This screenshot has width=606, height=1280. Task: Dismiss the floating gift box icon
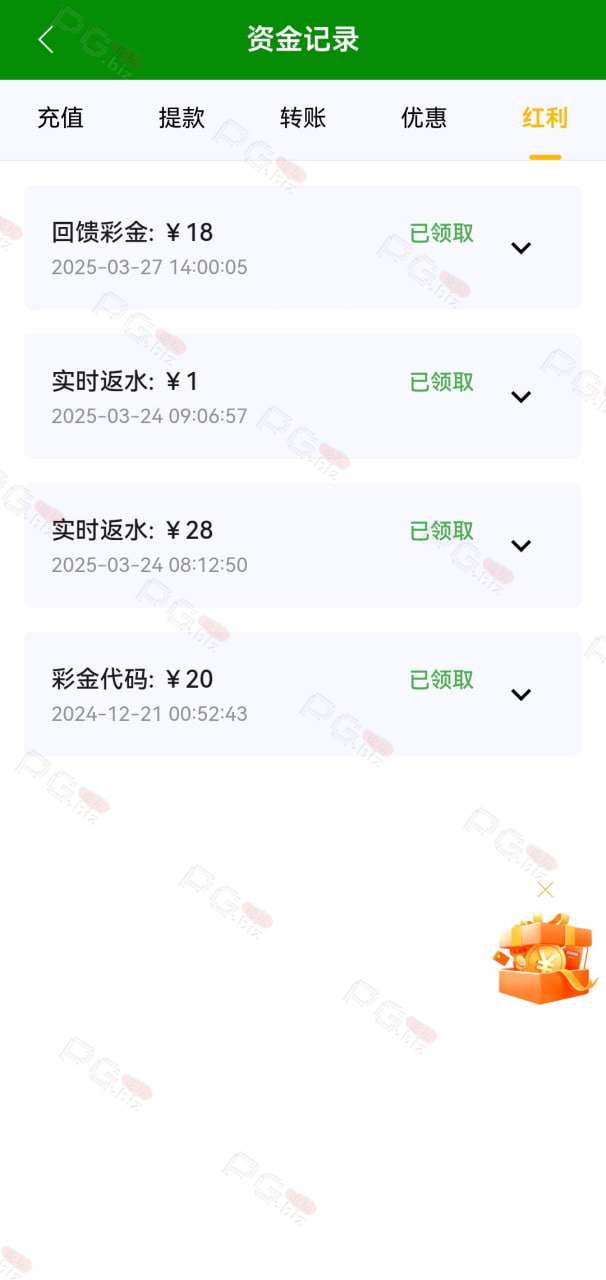545,890
